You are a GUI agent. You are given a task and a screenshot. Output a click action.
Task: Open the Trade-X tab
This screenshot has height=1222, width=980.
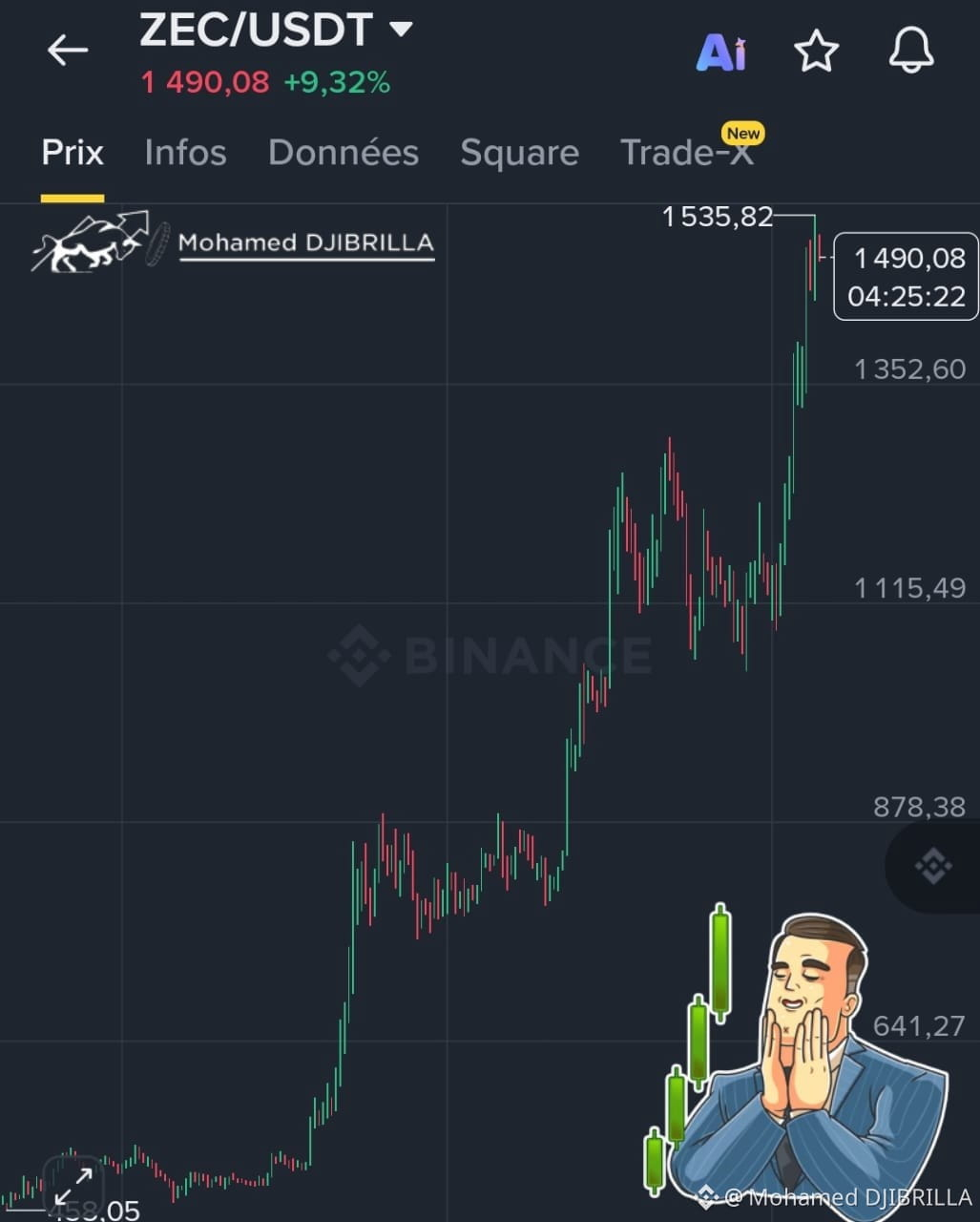point(688,153)
